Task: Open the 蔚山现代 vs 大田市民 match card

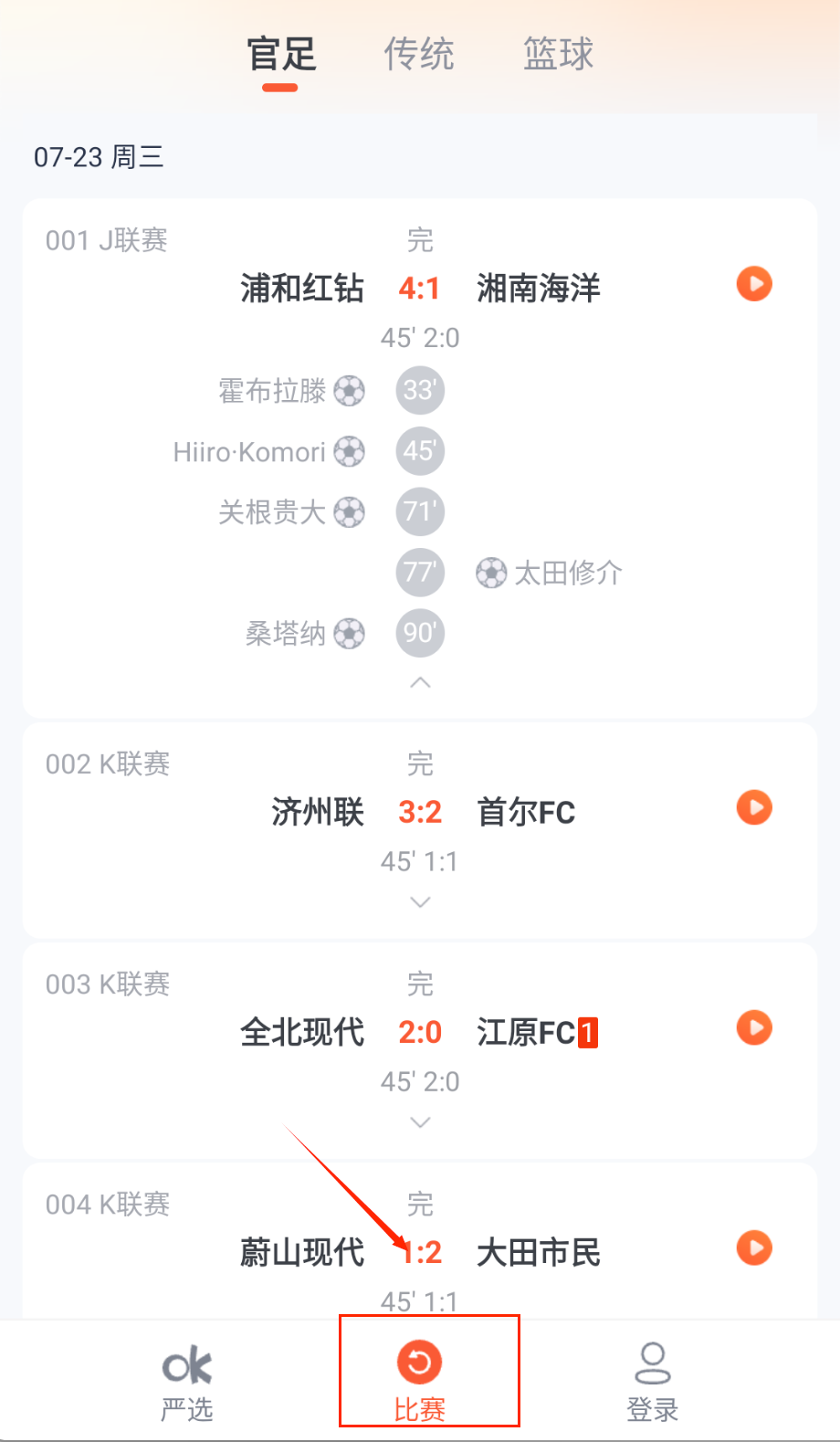Action: coord(539,1252)
